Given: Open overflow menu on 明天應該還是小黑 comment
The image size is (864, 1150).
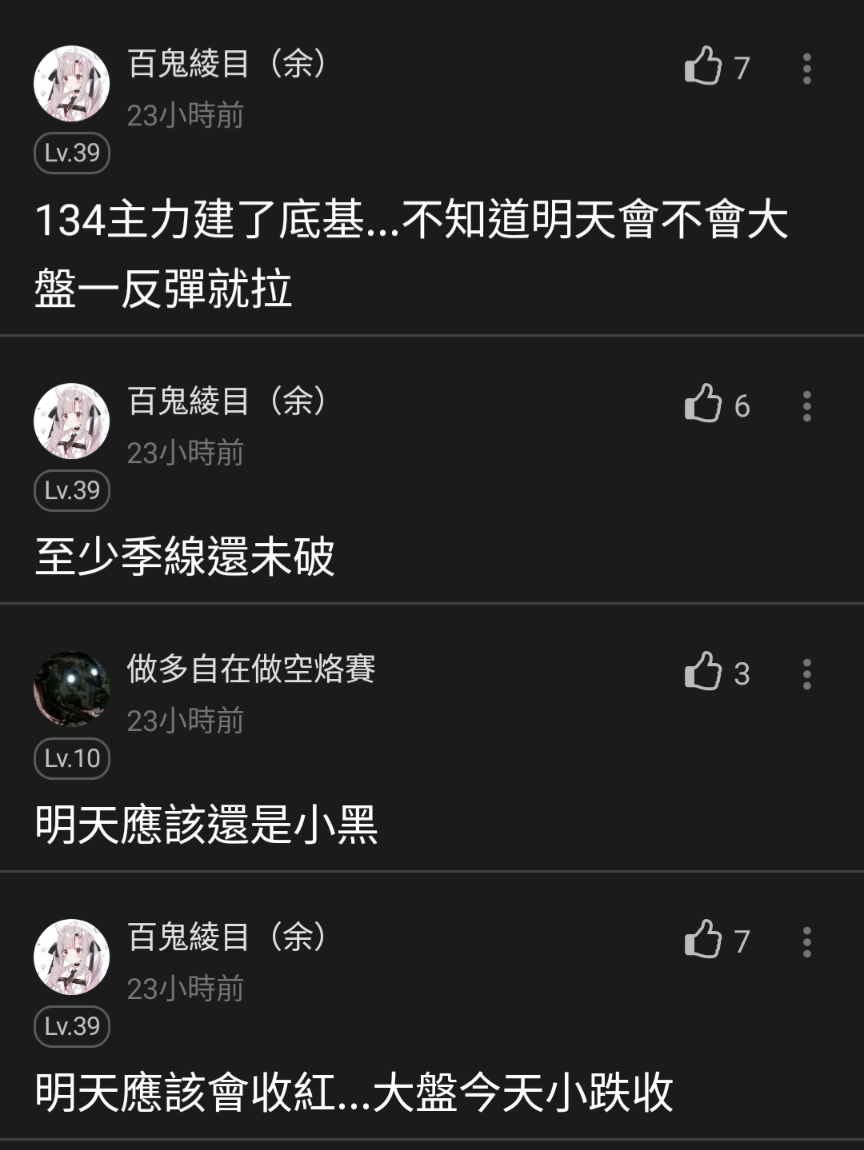Looking at the screenshot, I should (806, 673).
